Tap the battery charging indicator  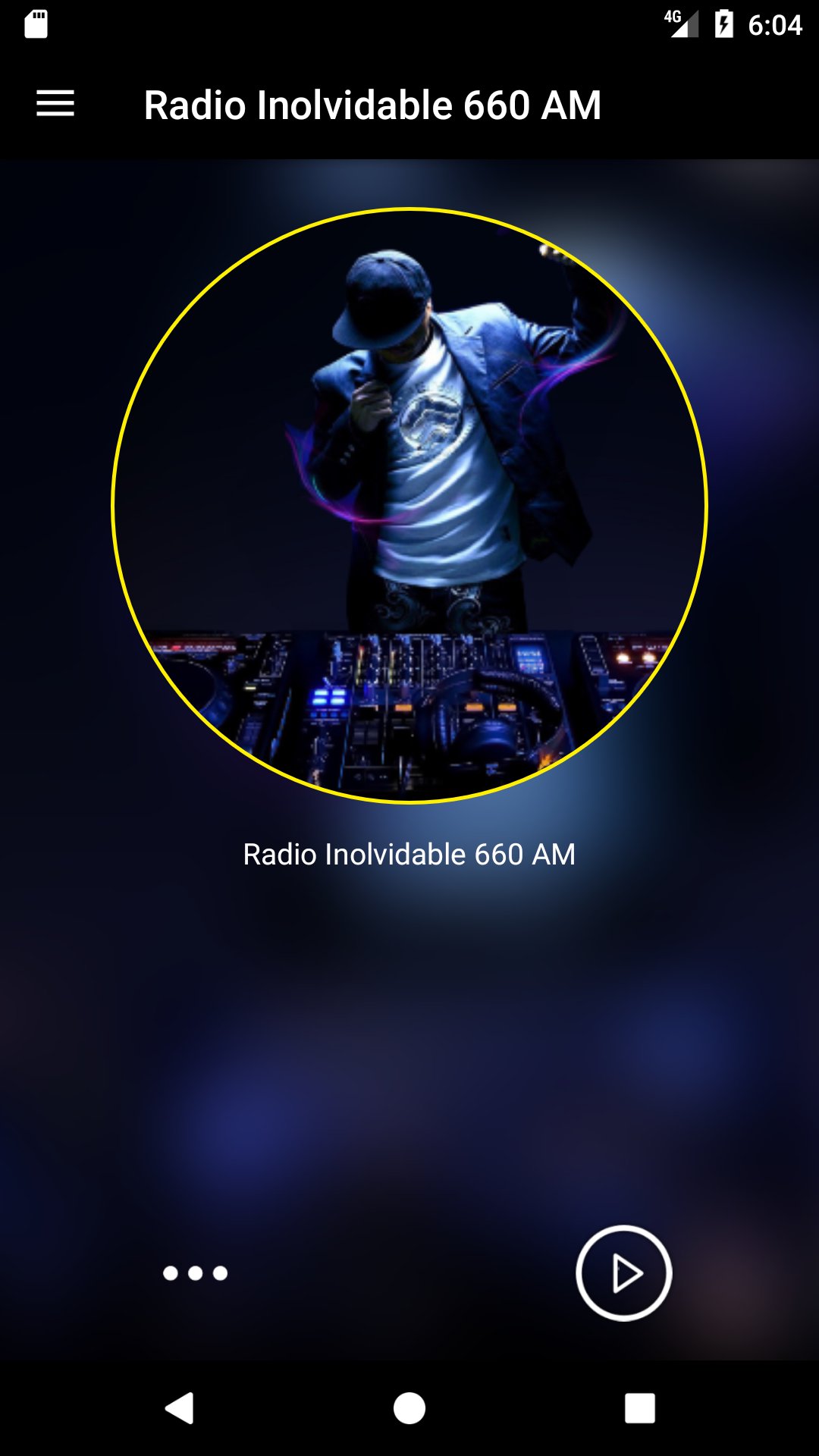724,23
